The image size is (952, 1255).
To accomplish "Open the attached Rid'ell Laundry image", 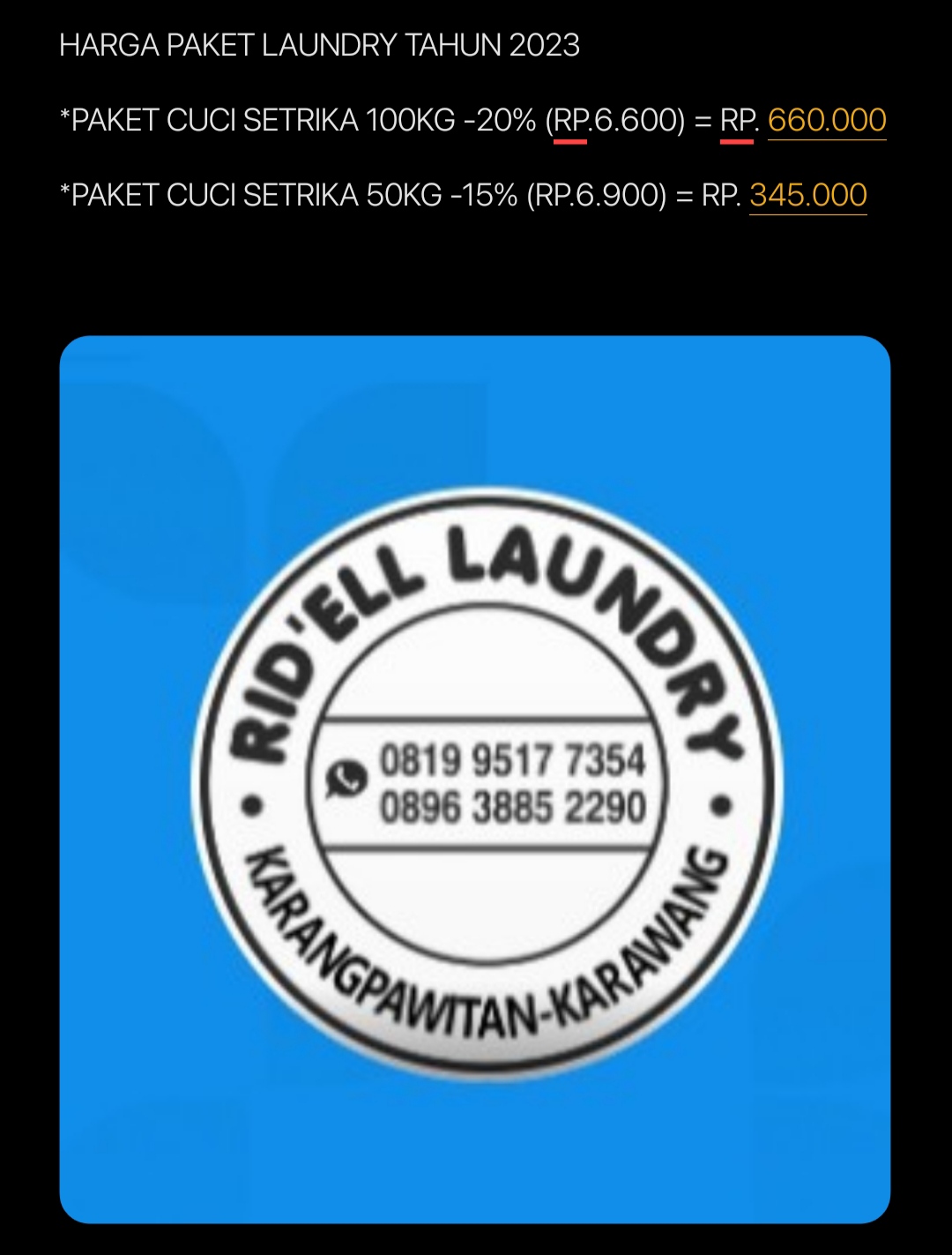I will (474, 779).
